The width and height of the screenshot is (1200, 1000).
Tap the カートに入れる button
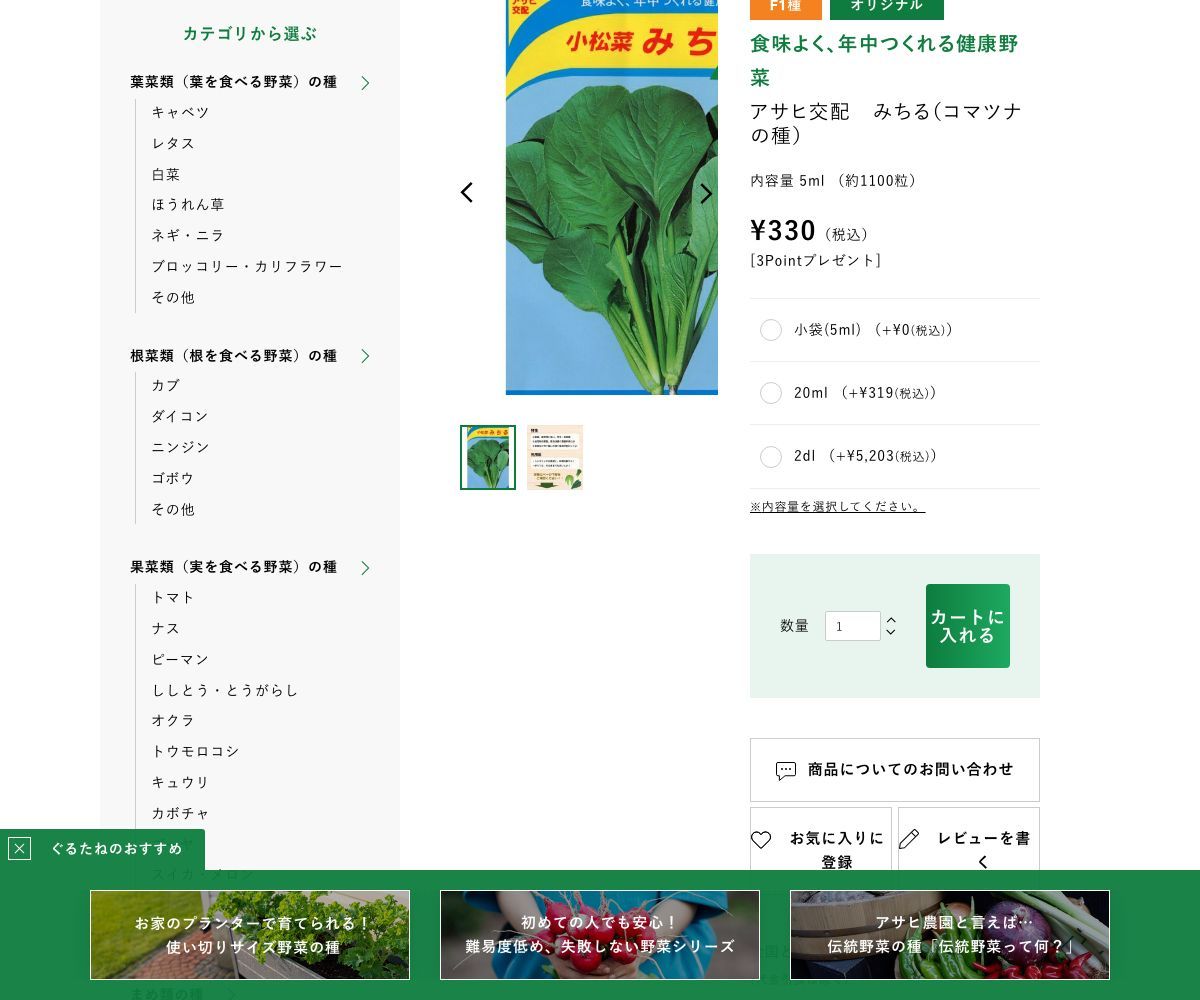pos(967,626)
